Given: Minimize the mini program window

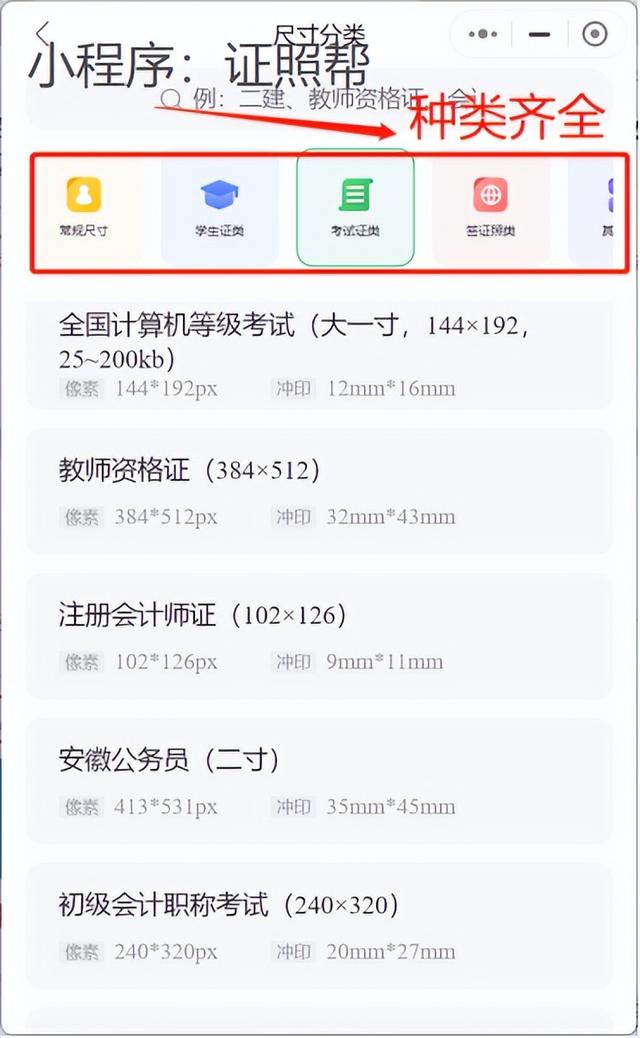Looking at the screenshot, I should 539,34.
